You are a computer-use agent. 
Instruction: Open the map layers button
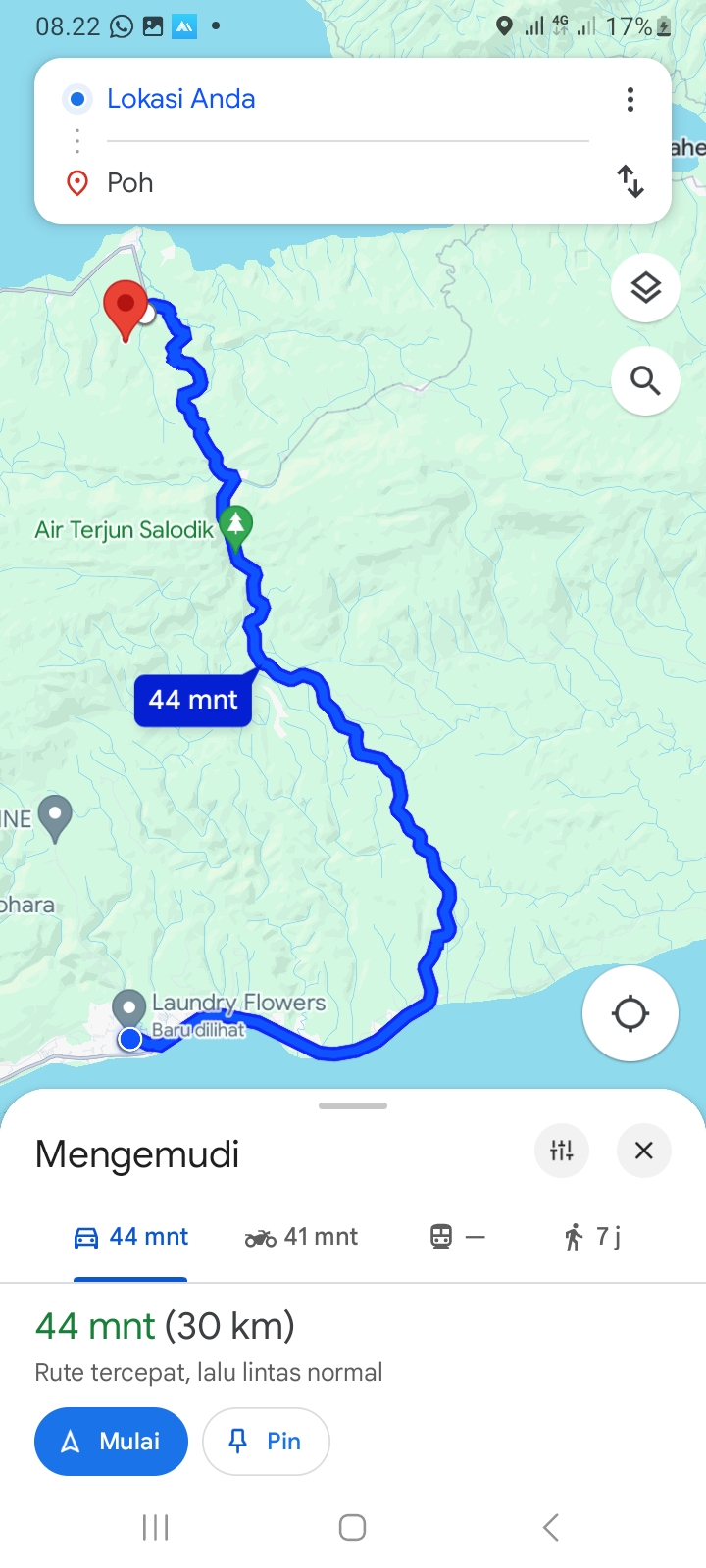coord(645,288)
